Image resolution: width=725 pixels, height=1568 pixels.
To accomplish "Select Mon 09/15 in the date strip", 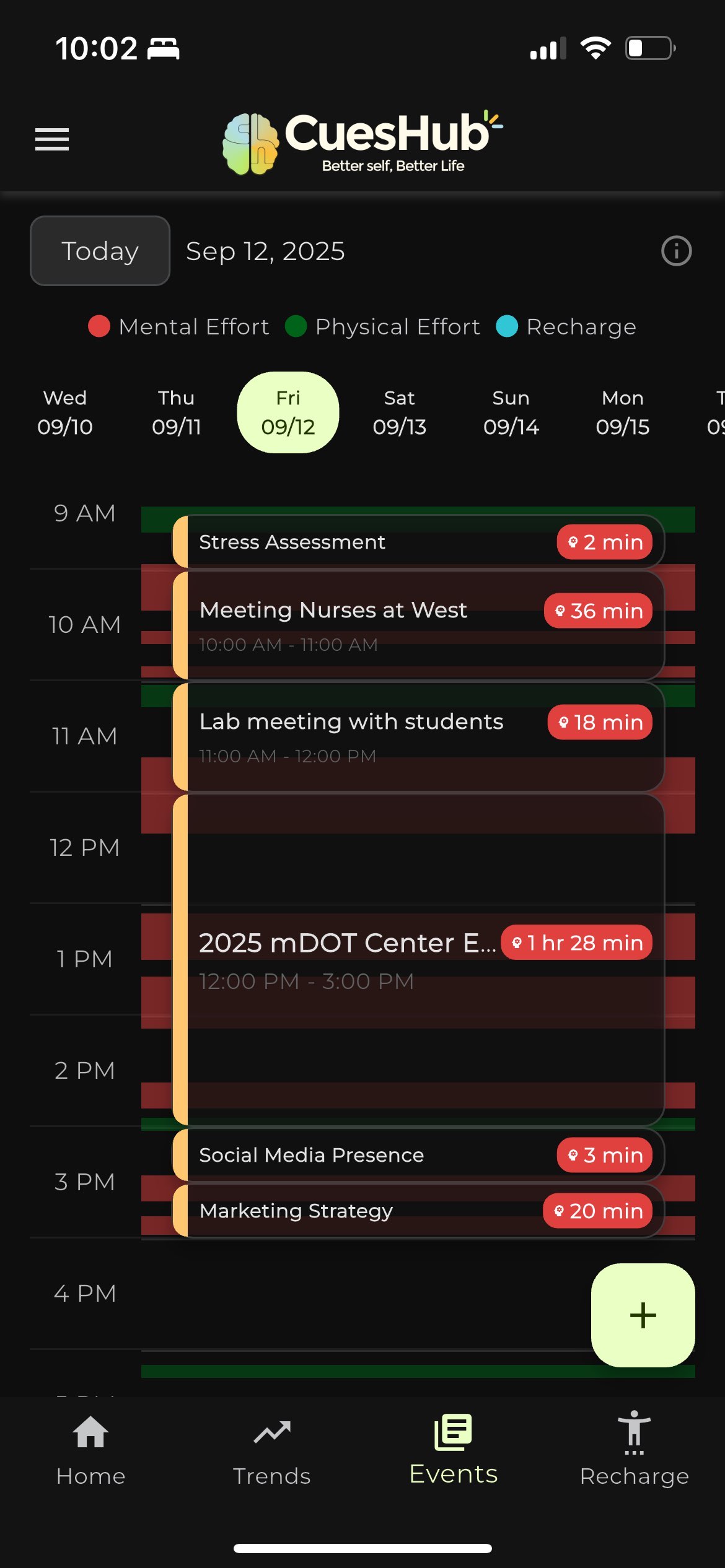I will [623, 412].
